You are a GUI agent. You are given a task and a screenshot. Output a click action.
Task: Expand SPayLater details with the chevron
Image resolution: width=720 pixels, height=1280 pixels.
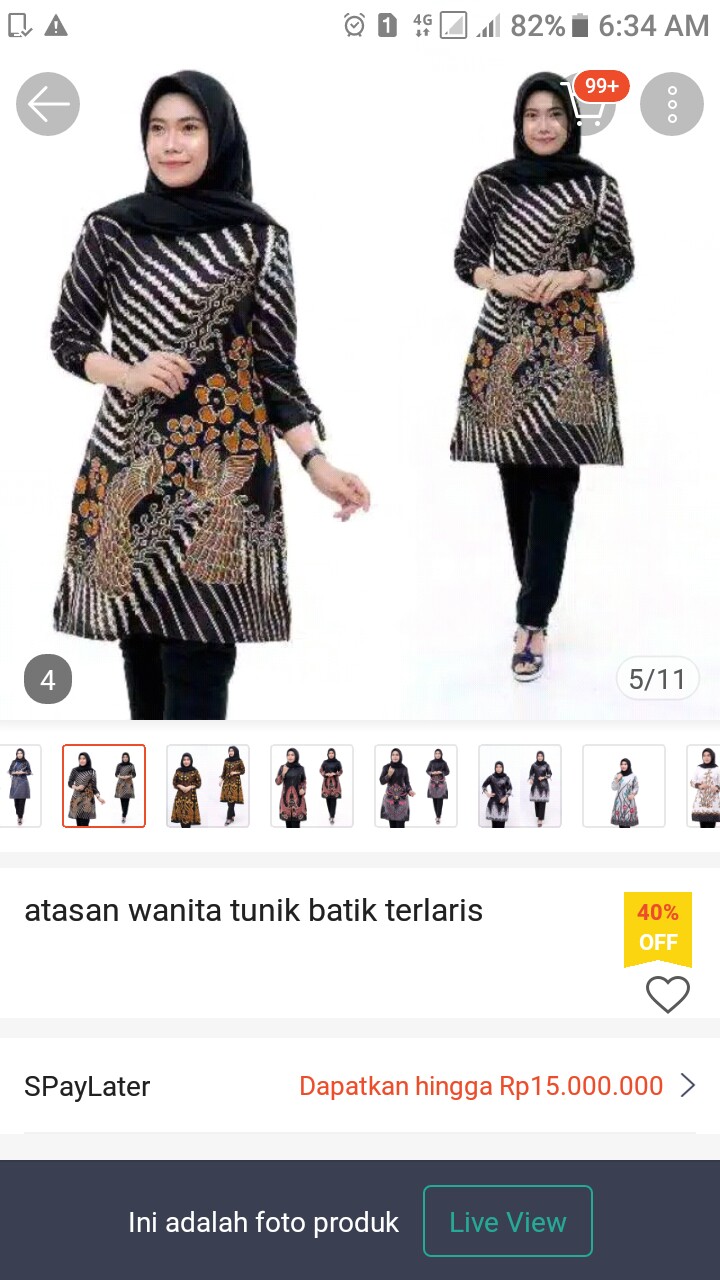(x=691, y=1085)
